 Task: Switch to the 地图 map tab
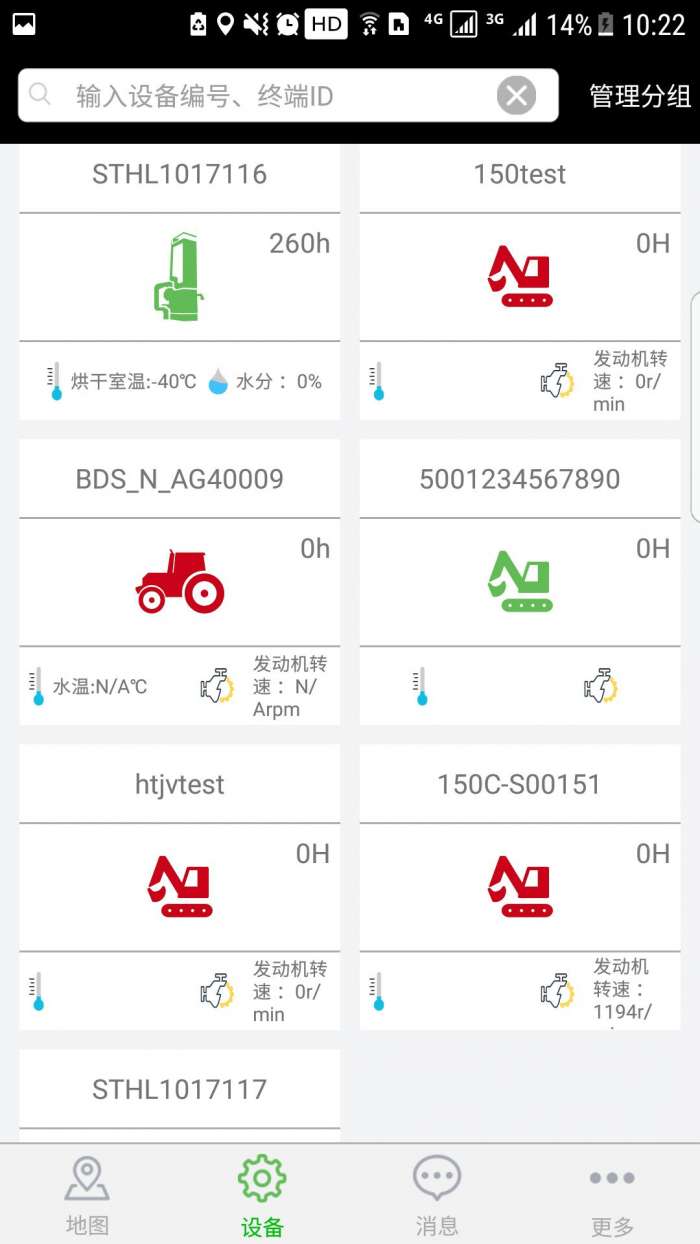tap(87, 1194)
